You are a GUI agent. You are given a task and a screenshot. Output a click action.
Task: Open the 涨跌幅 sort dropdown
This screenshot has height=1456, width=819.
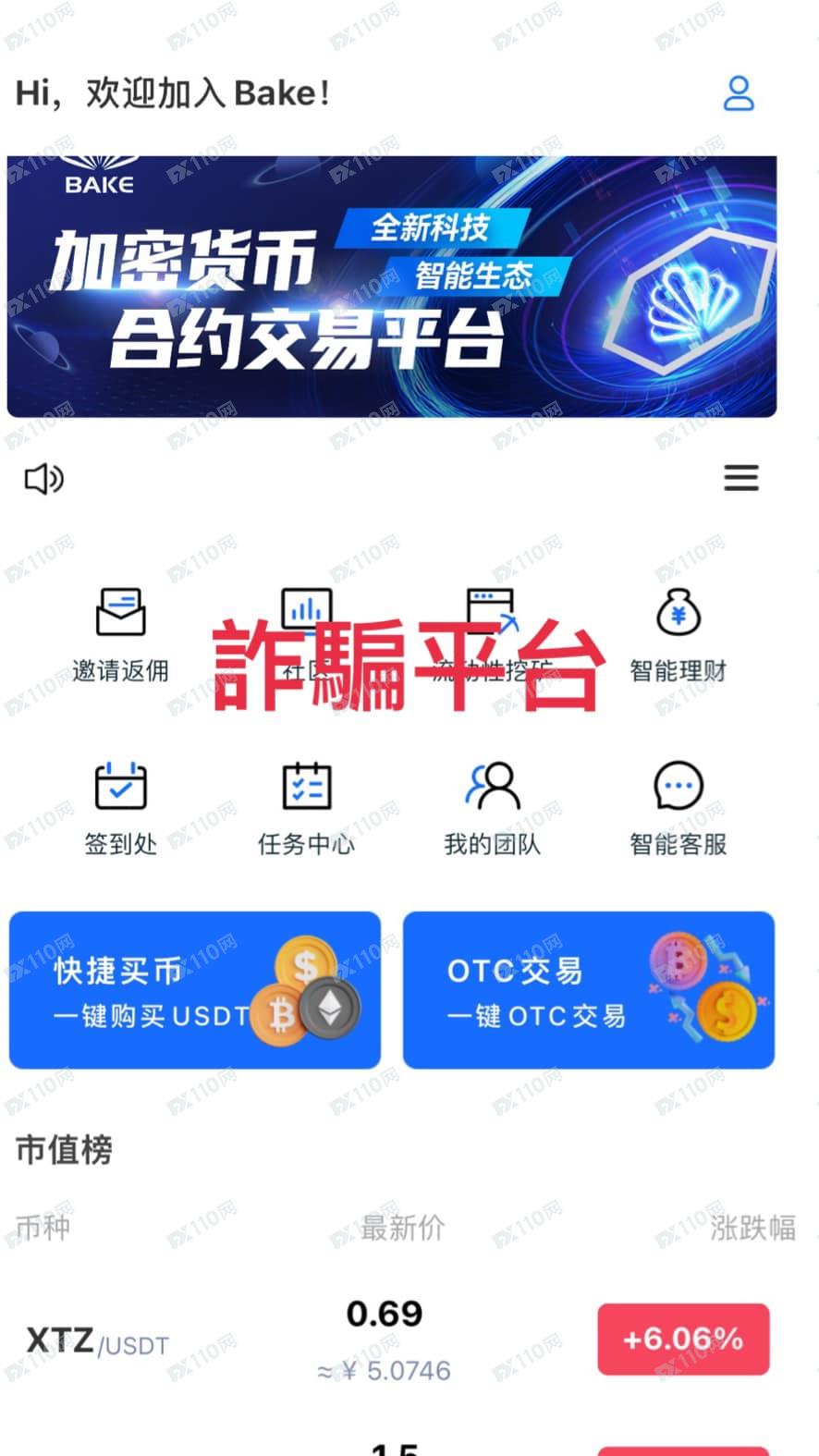click(x=751, y=1227)
